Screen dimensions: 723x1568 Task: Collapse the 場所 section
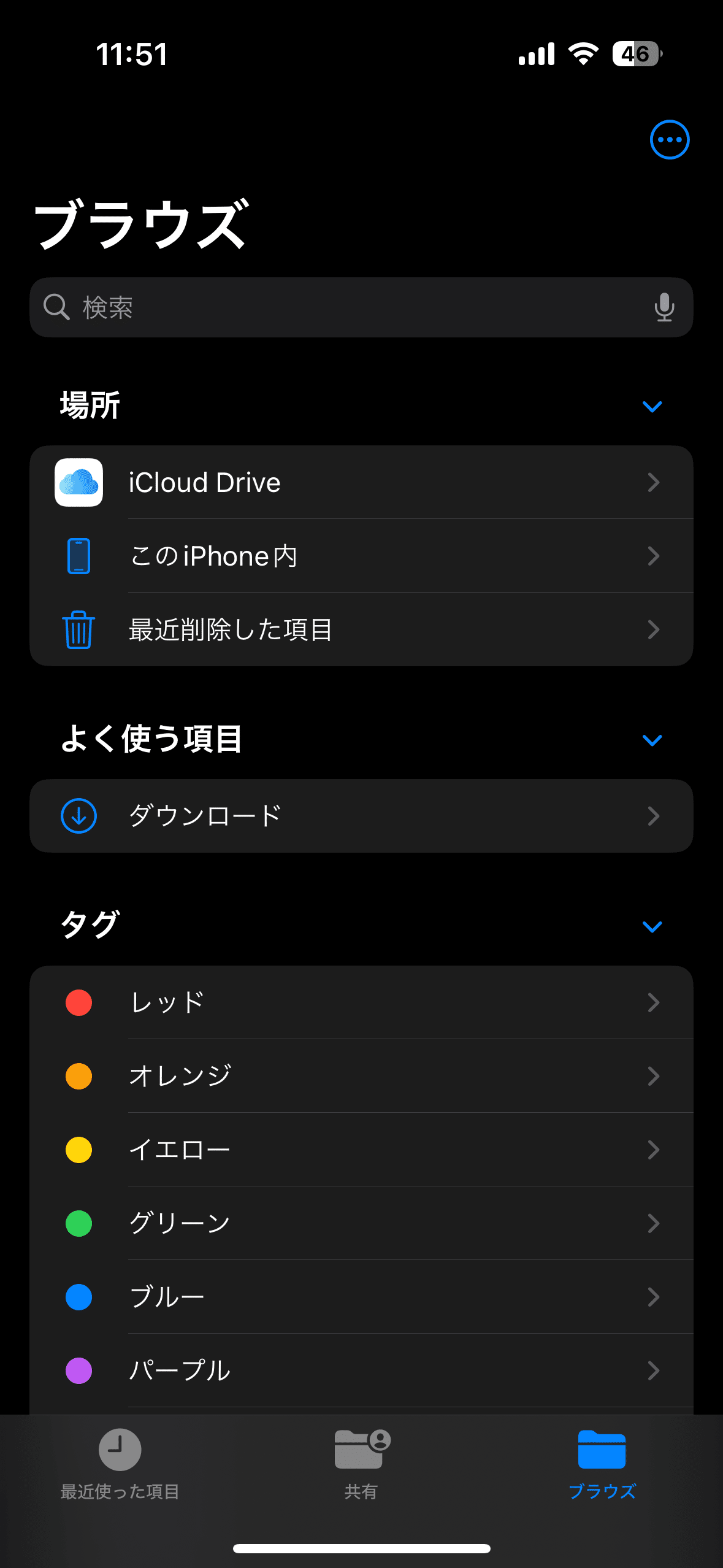(652, 406)
